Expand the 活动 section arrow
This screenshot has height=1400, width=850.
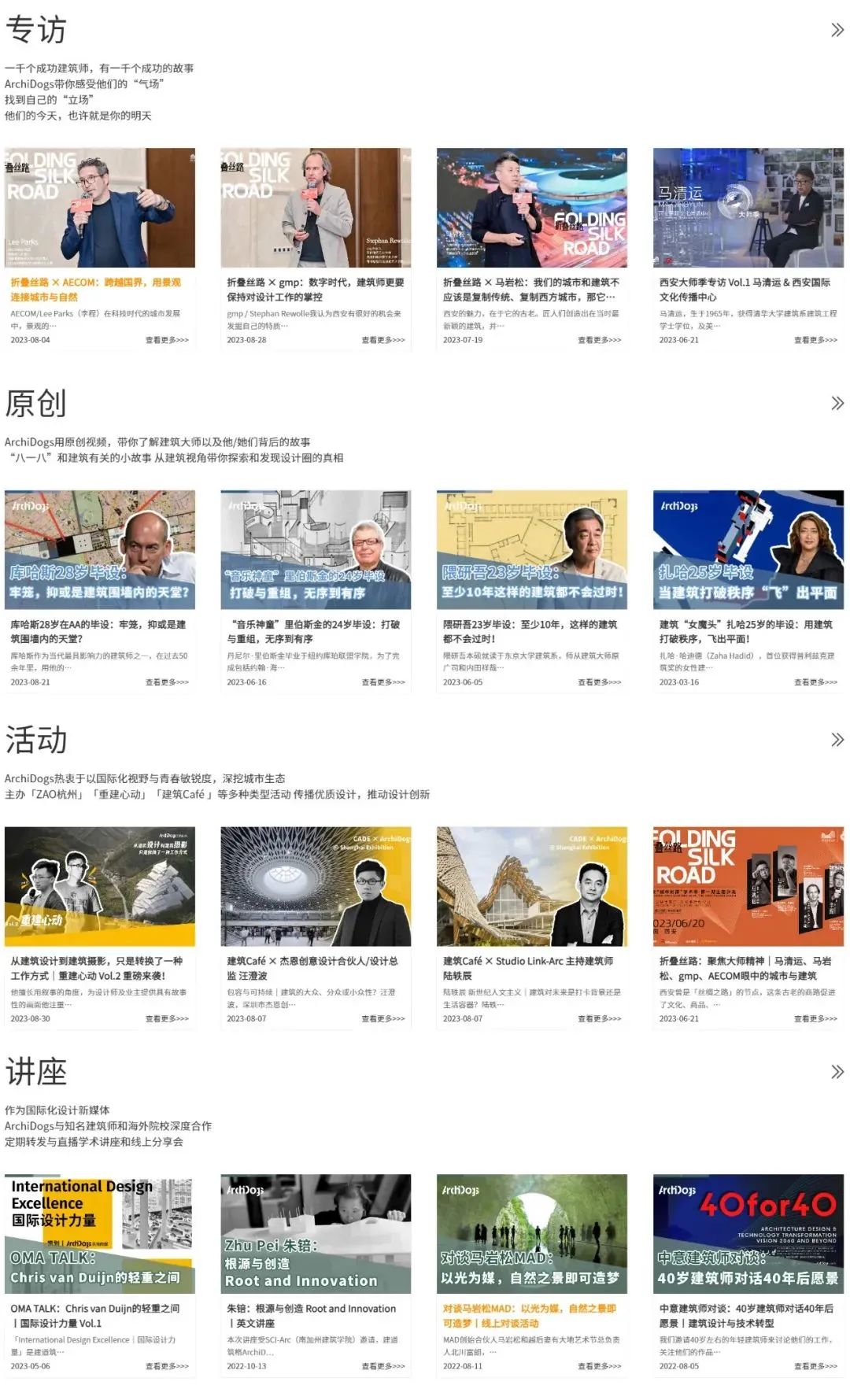coord(837,740)
